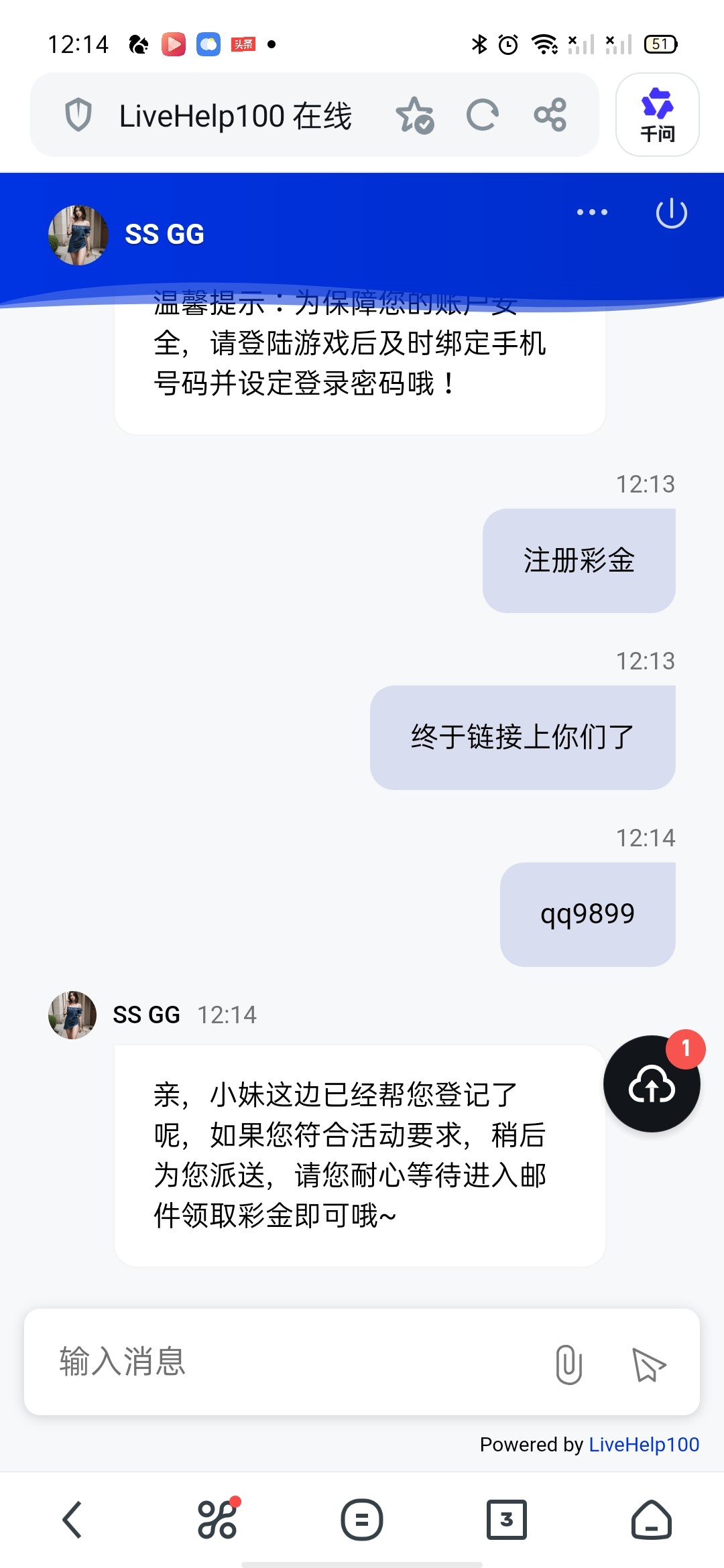Open the three-dot chat options menu
The height and width of the screenshot is (1568, 724).
pyautogui.click(x=592, y=212)
